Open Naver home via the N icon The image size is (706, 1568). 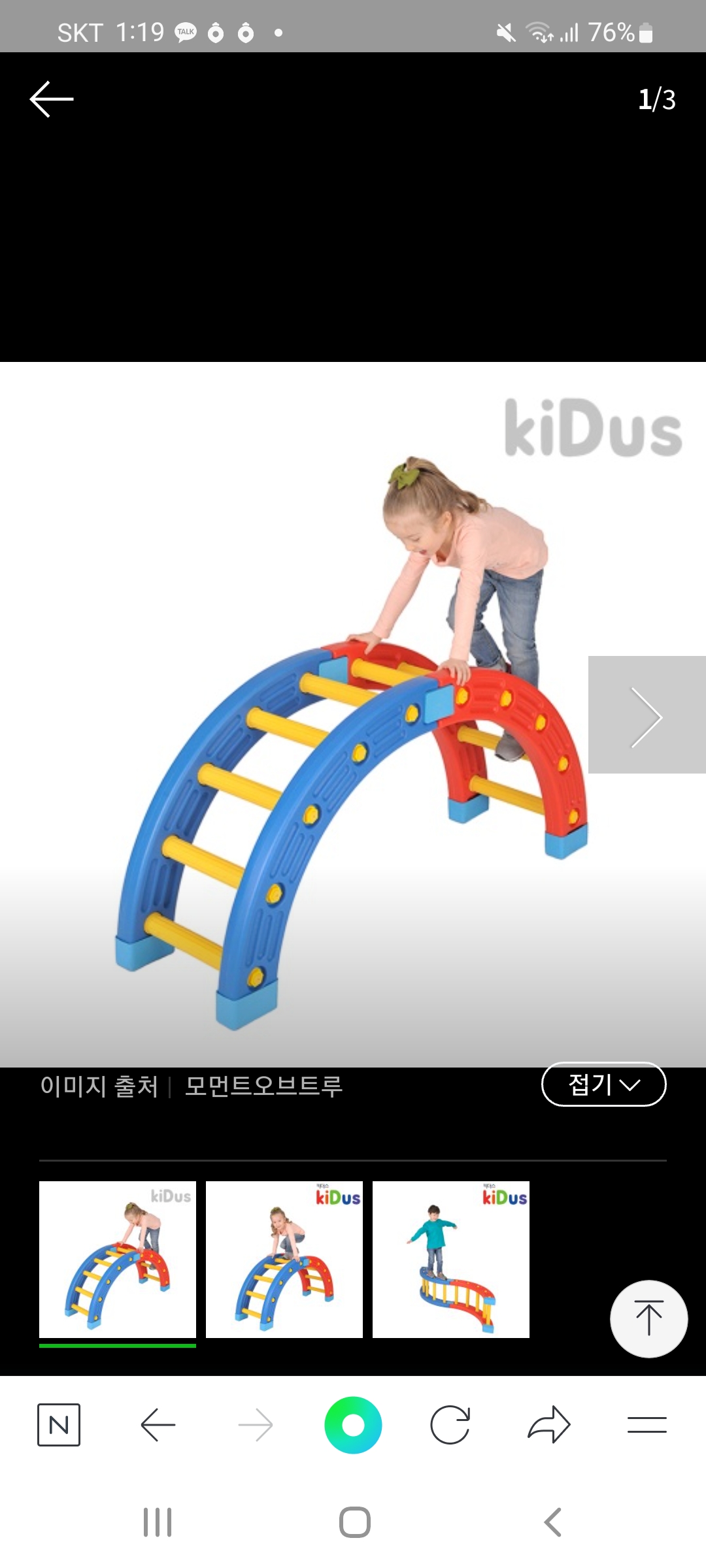[59, 1425]
